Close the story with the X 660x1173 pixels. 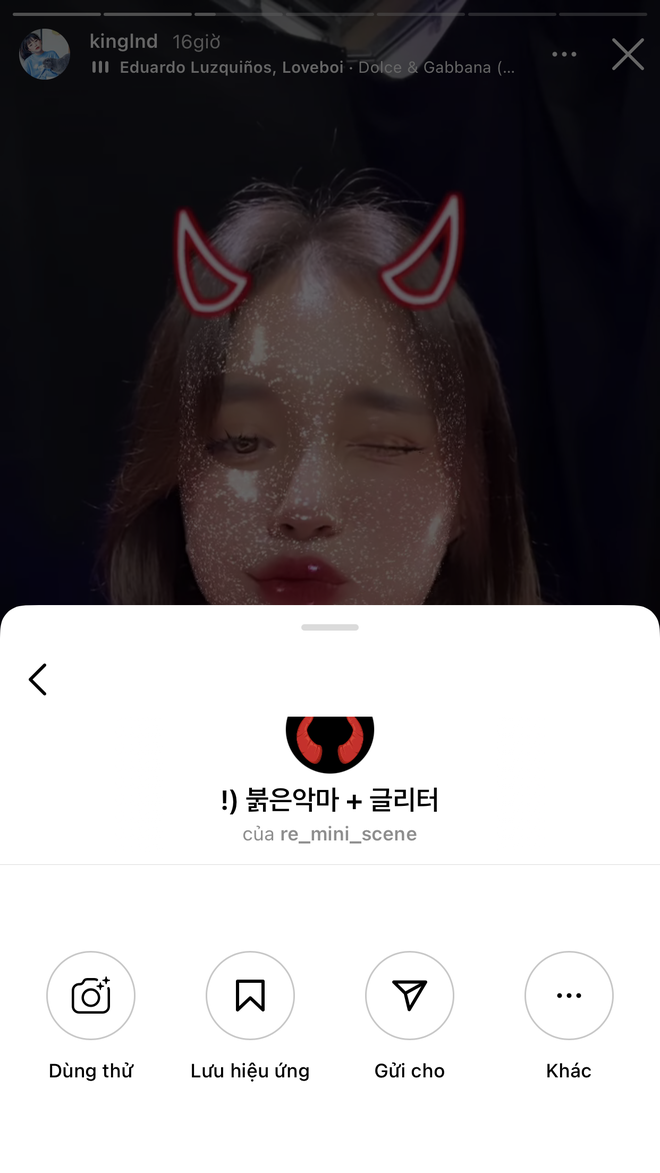628,55
